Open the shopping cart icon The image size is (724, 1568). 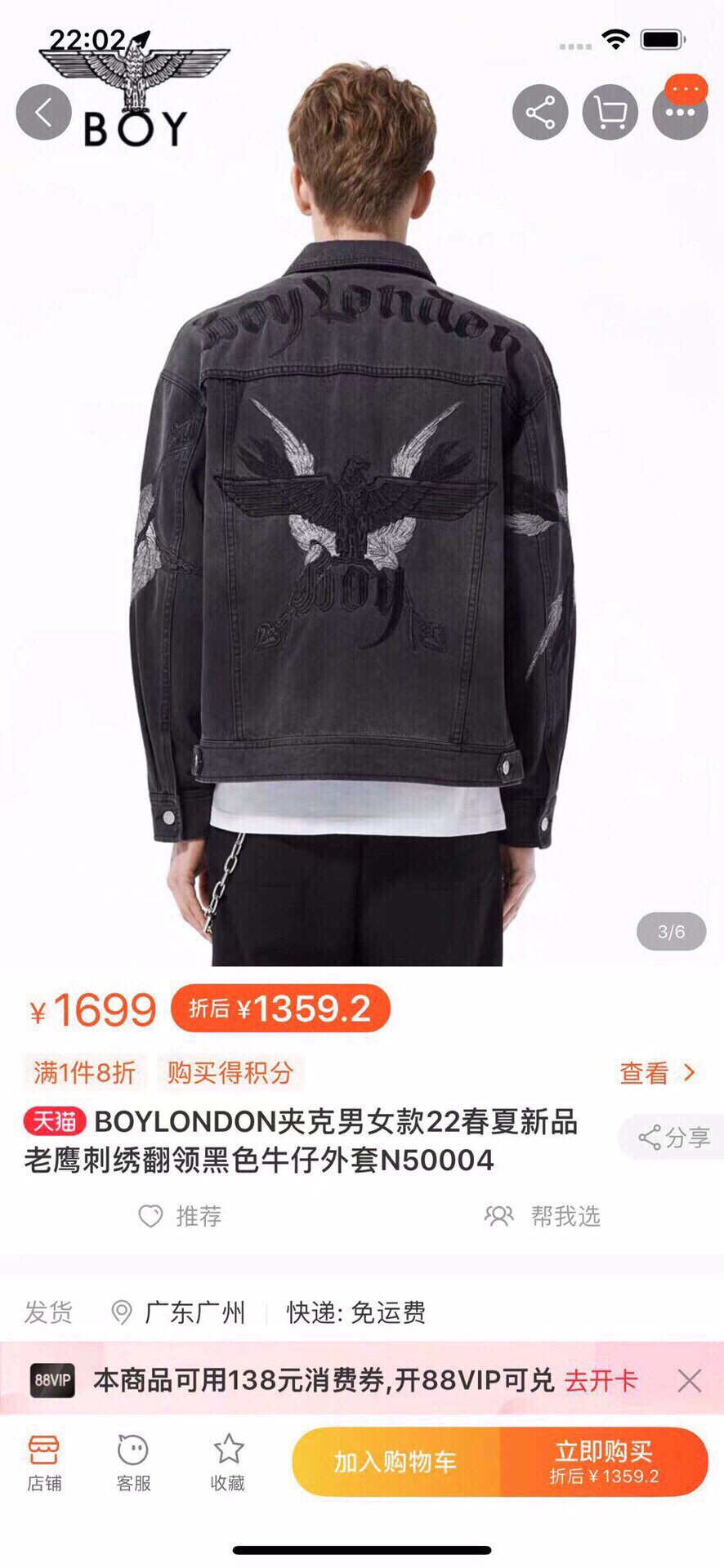(x=610, y=113)
